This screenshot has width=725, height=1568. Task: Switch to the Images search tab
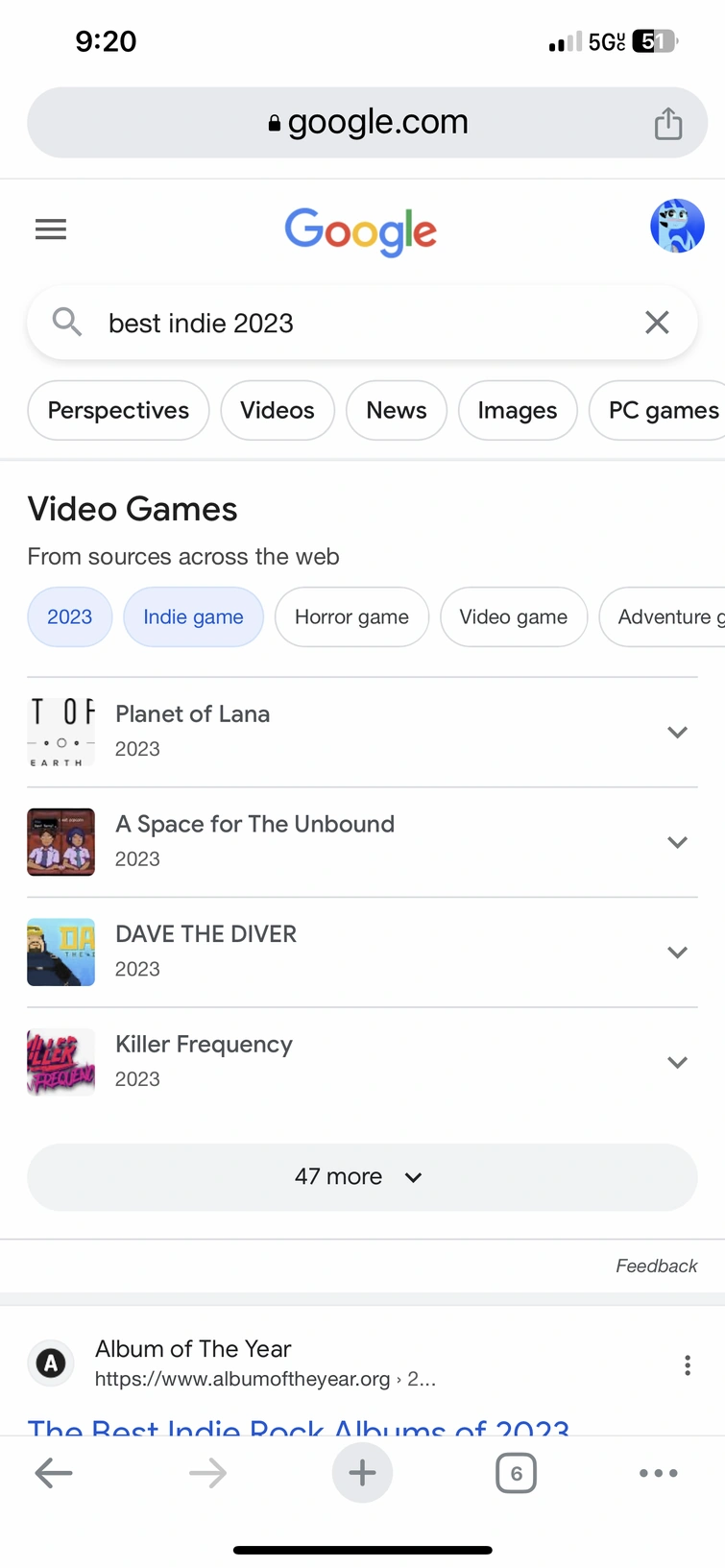coord(518,410)
